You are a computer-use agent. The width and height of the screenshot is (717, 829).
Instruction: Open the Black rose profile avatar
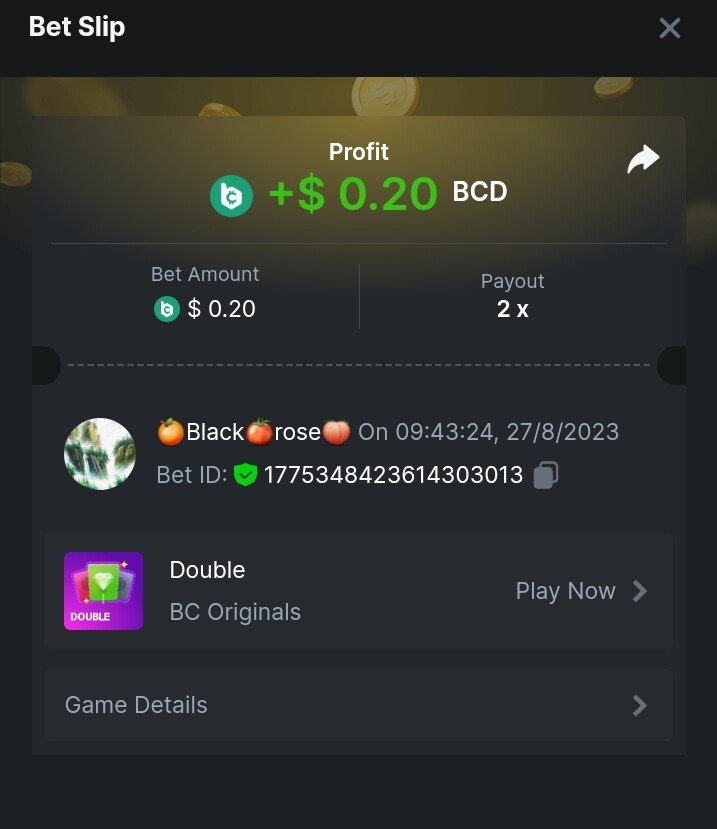(100, 454)
